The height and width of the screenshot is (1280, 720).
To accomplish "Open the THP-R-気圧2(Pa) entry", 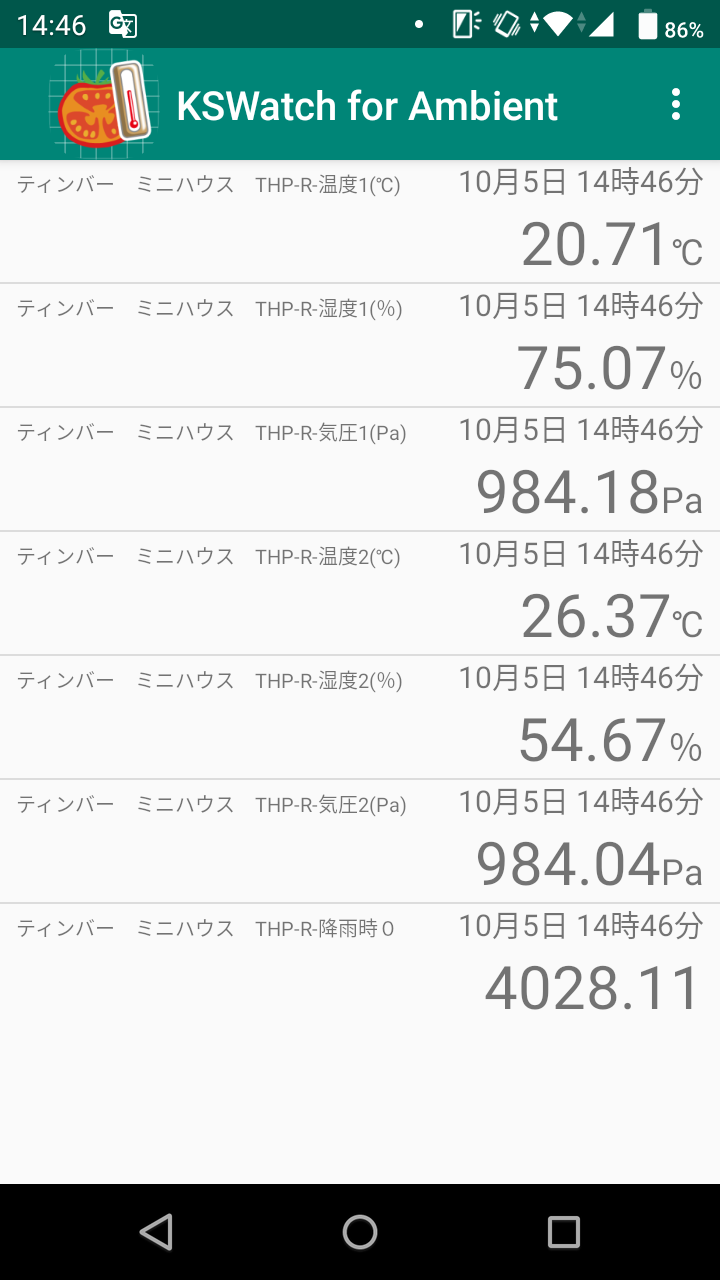I will [360, 842].
